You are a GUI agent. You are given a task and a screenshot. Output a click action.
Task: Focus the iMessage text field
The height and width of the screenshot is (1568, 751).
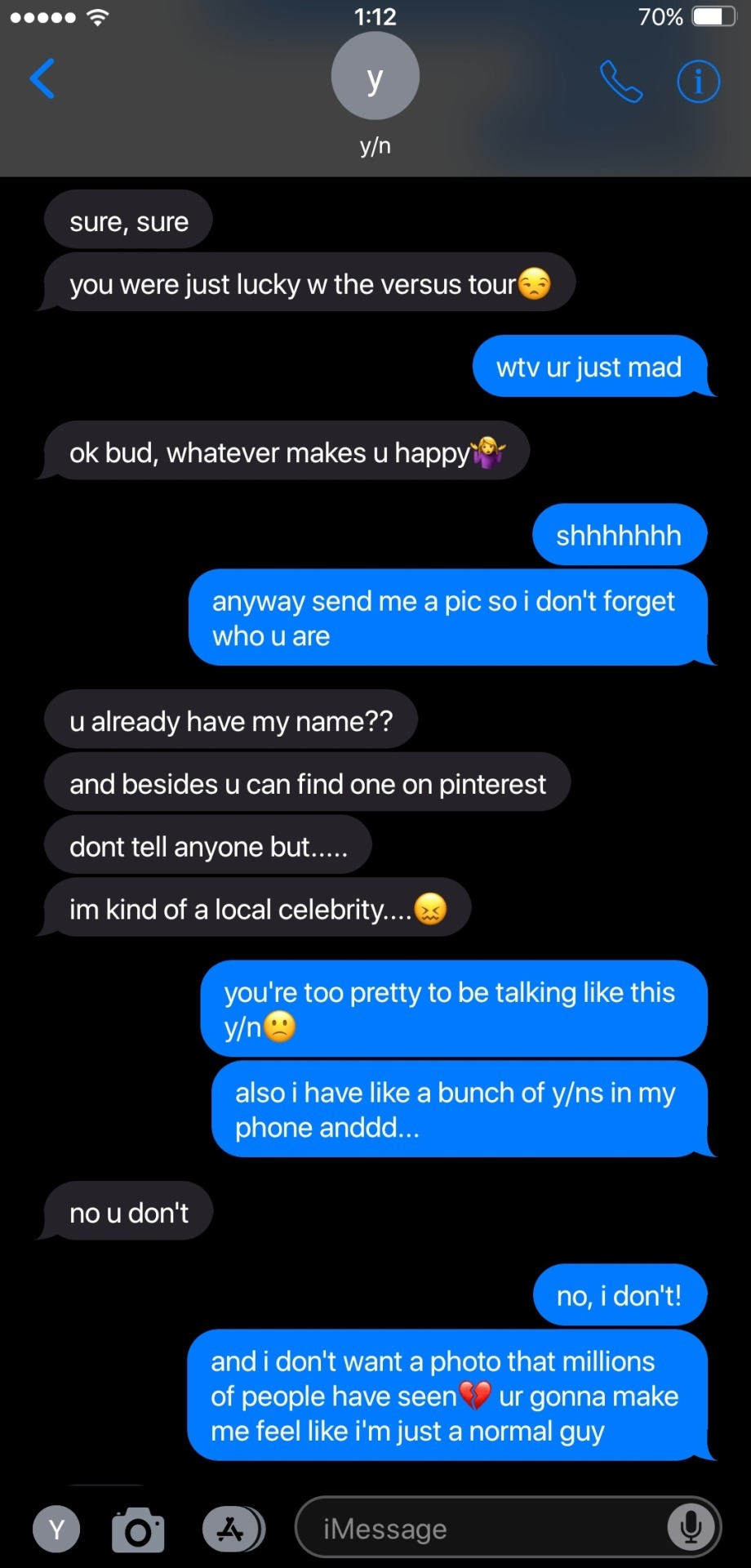click(482, 1529)
